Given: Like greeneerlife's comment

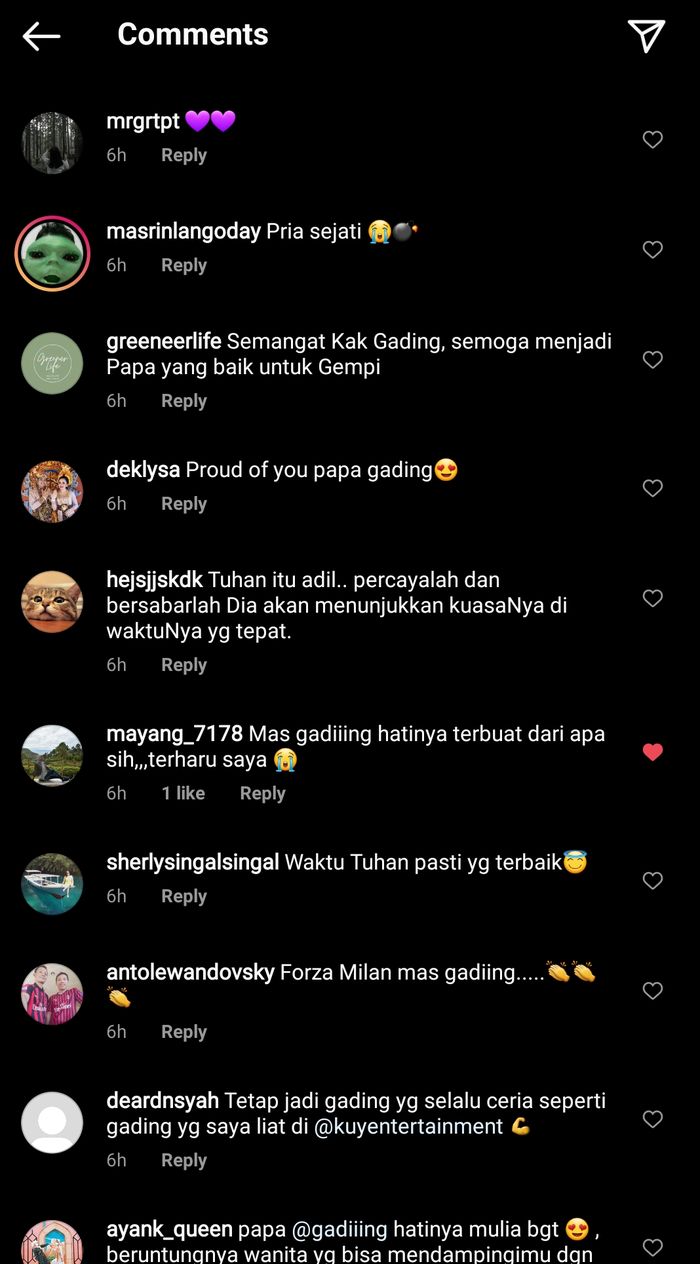Looking at the screenshot, I should tap(652, 359).
